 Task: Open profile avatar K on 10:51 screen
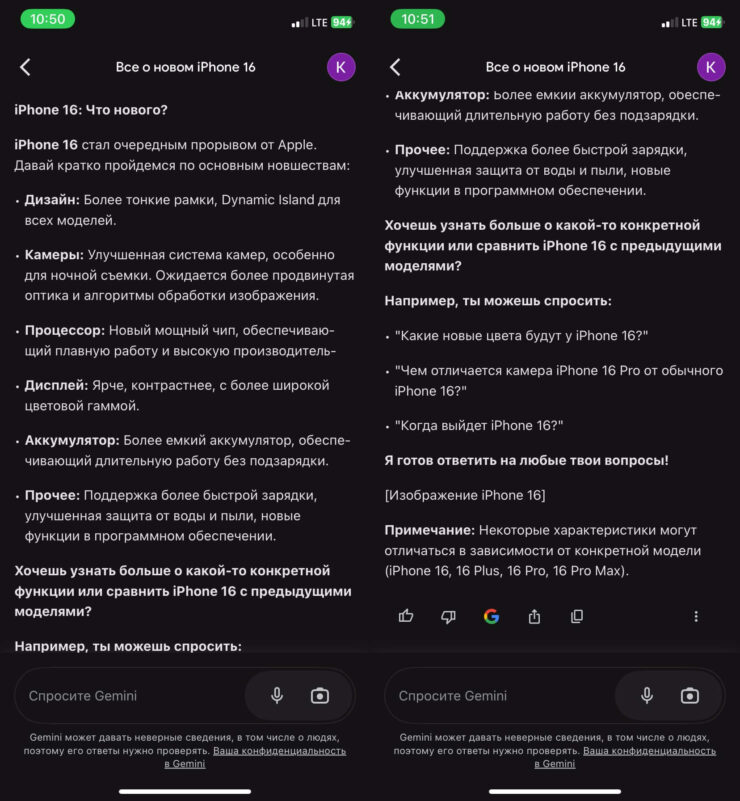pos(711,67)
